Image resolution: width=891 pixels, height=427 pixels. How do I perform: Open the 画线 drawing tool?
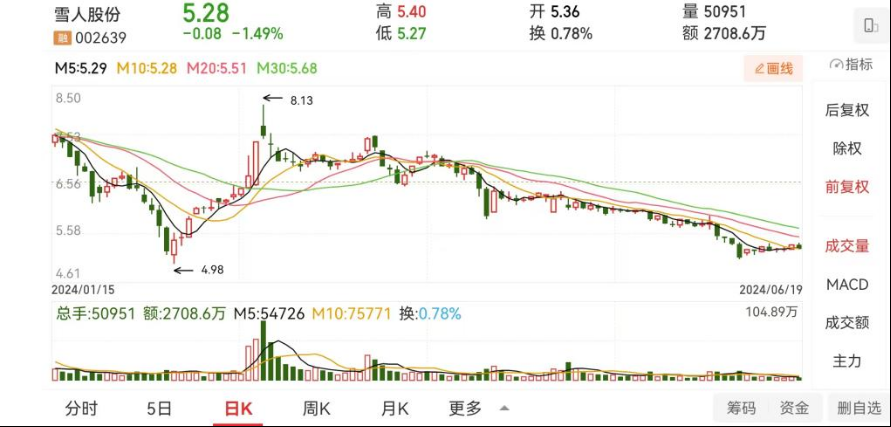tap(773, 68)
